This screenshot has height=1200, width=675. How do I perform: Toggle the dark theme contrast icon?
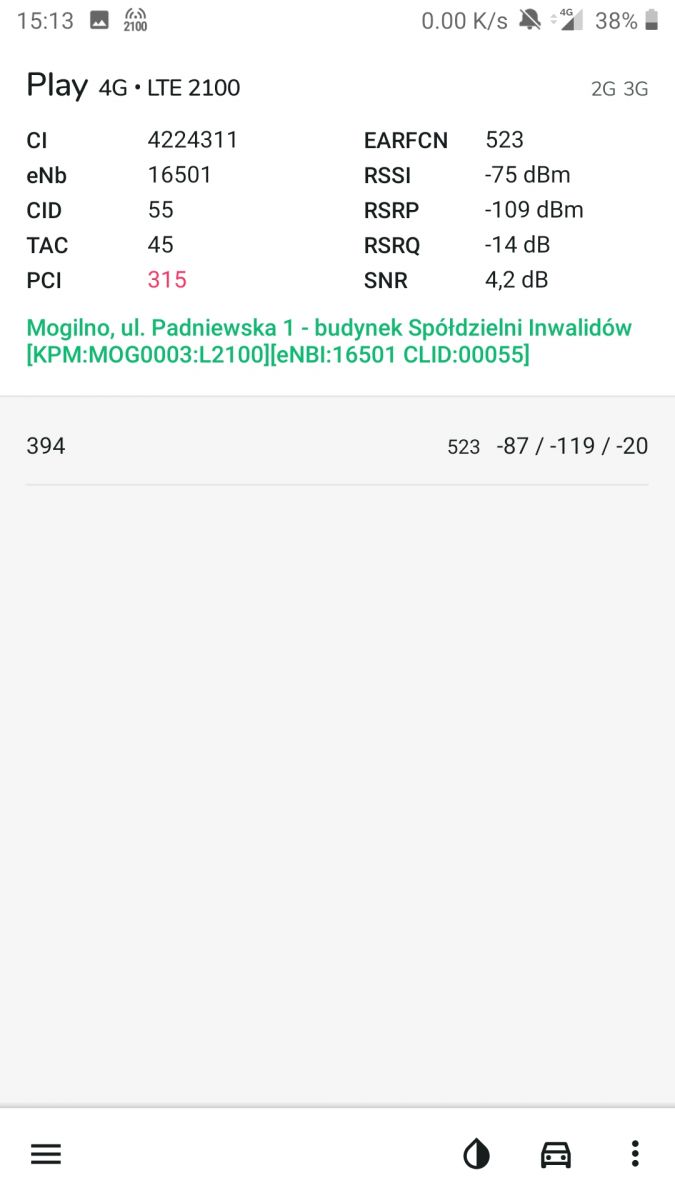(477, 1155)
